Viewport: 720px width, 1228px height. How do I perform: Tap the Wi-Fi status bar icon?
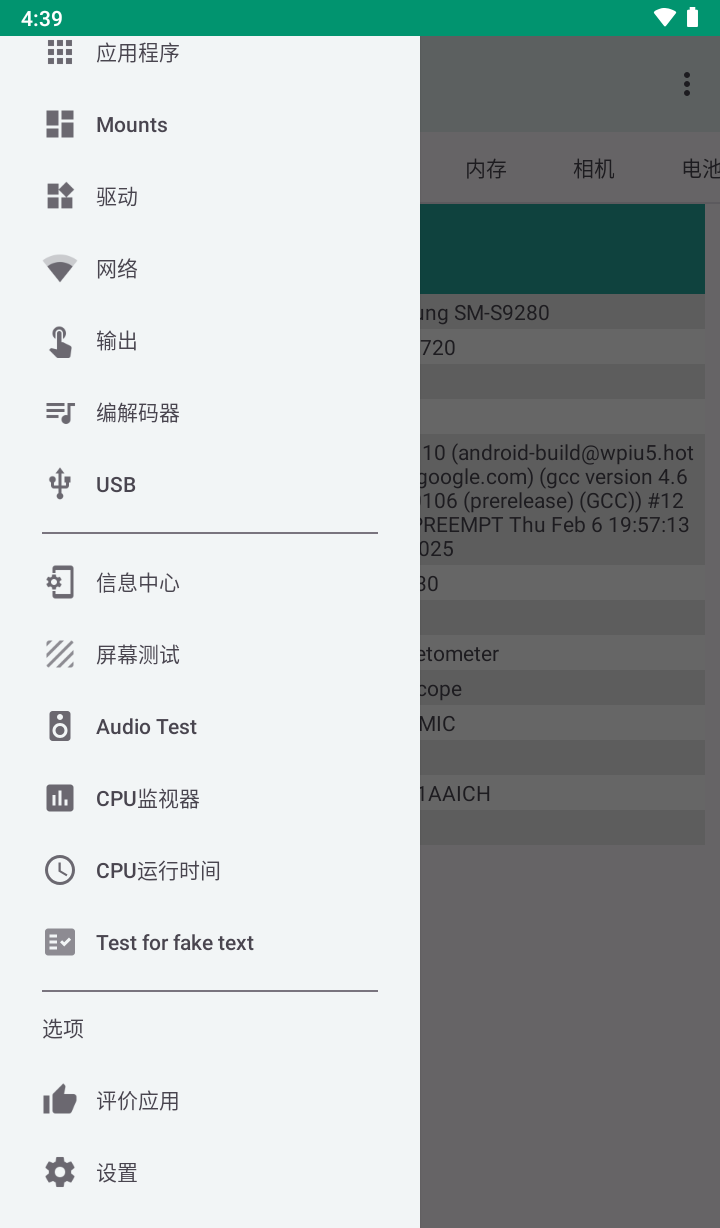tap(665, 17)
